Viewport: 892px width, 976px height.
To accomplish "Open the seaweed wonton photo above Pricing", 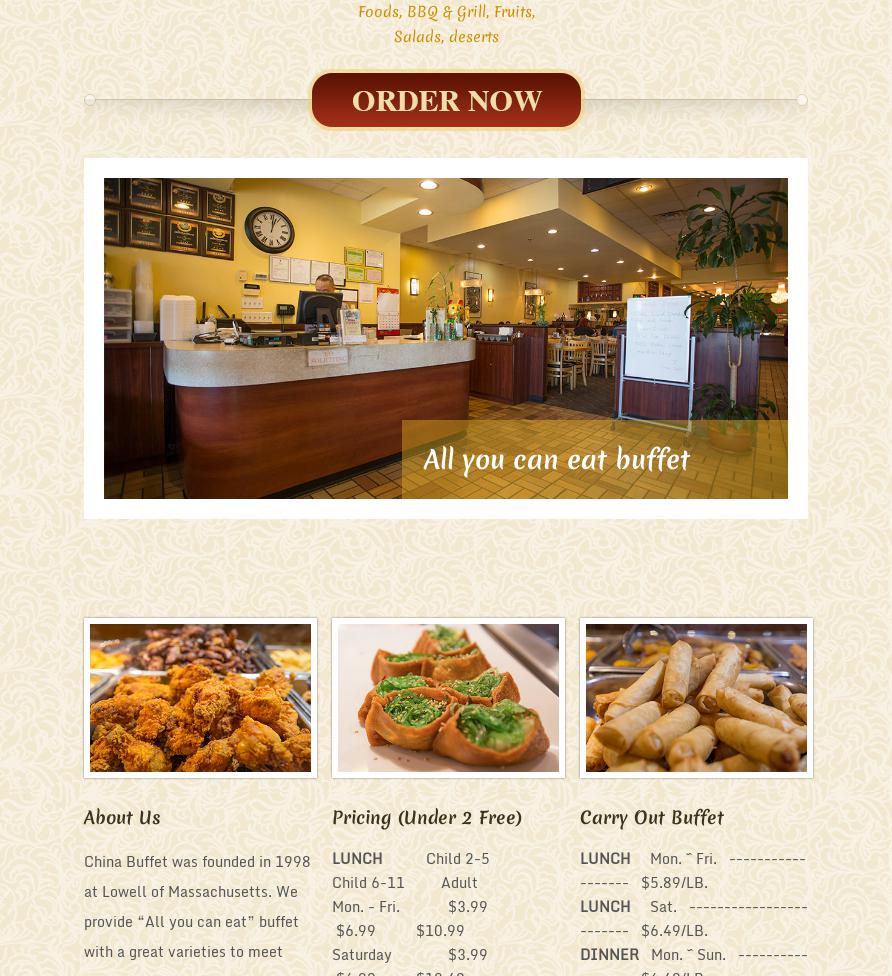I will coord(448,698).
